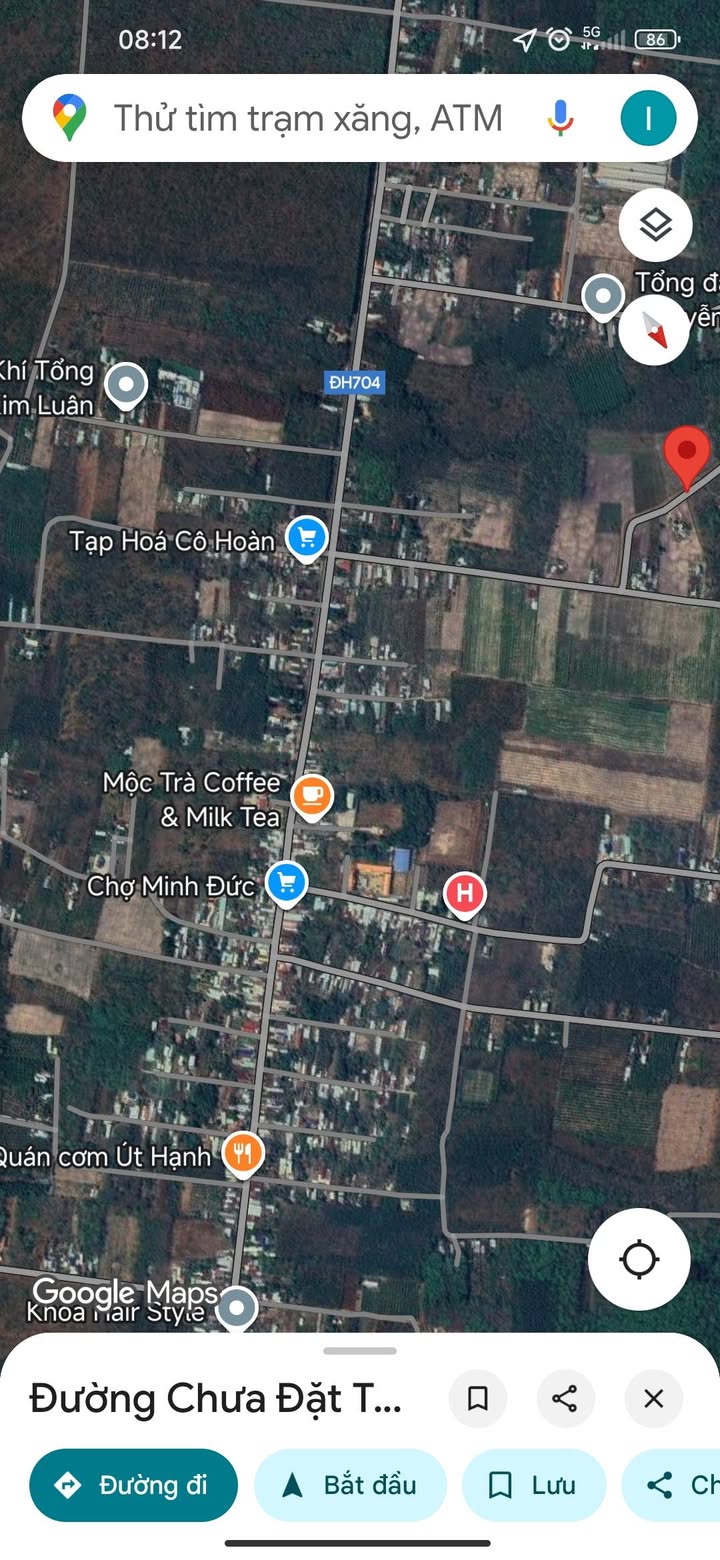Open Mộc Trà Coffee & Milk Tea marker
Screen dimensions: 720x1560
[x=312, y=796]
